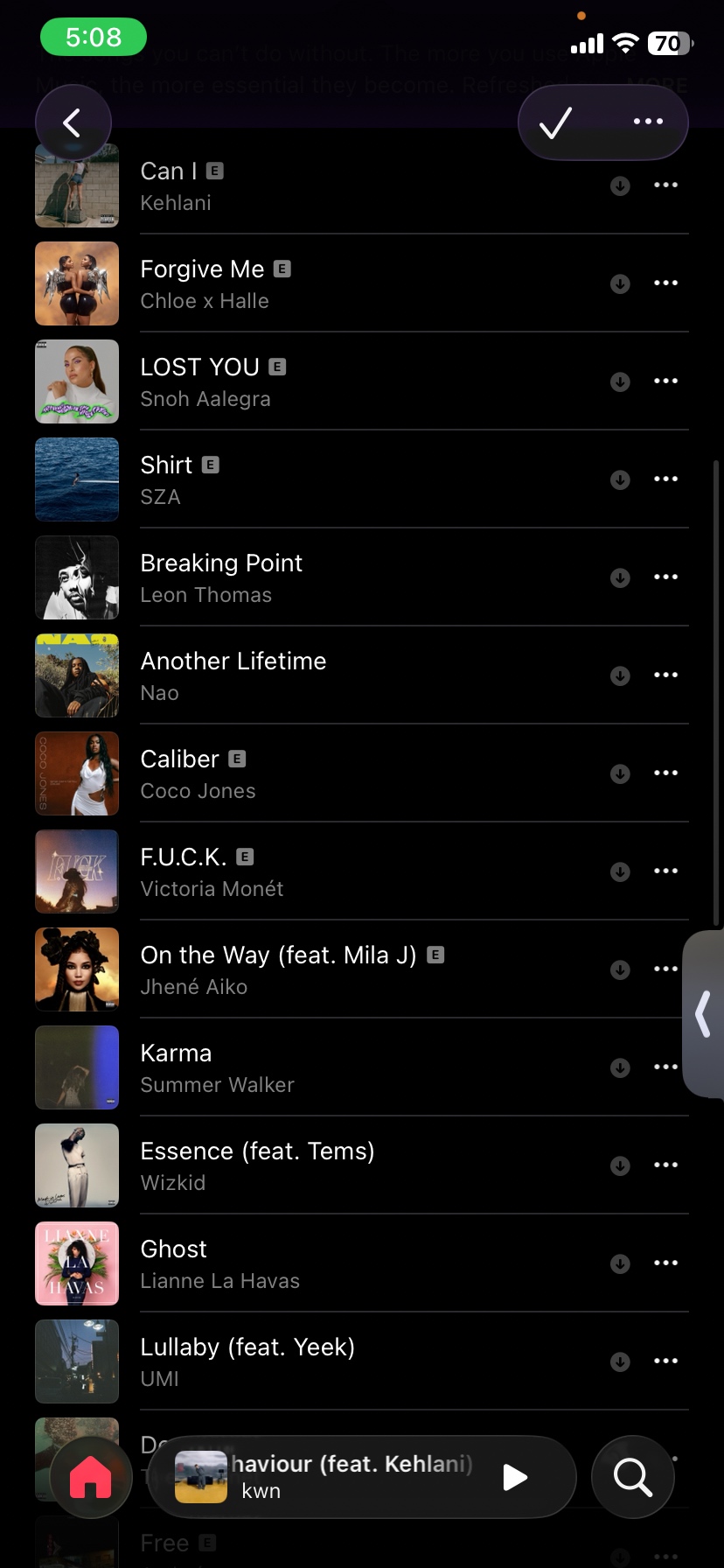The width and height of the screenshot is (724, 1568).
Task: Download "Karma" by Summer Walker
Action: 620,1067
